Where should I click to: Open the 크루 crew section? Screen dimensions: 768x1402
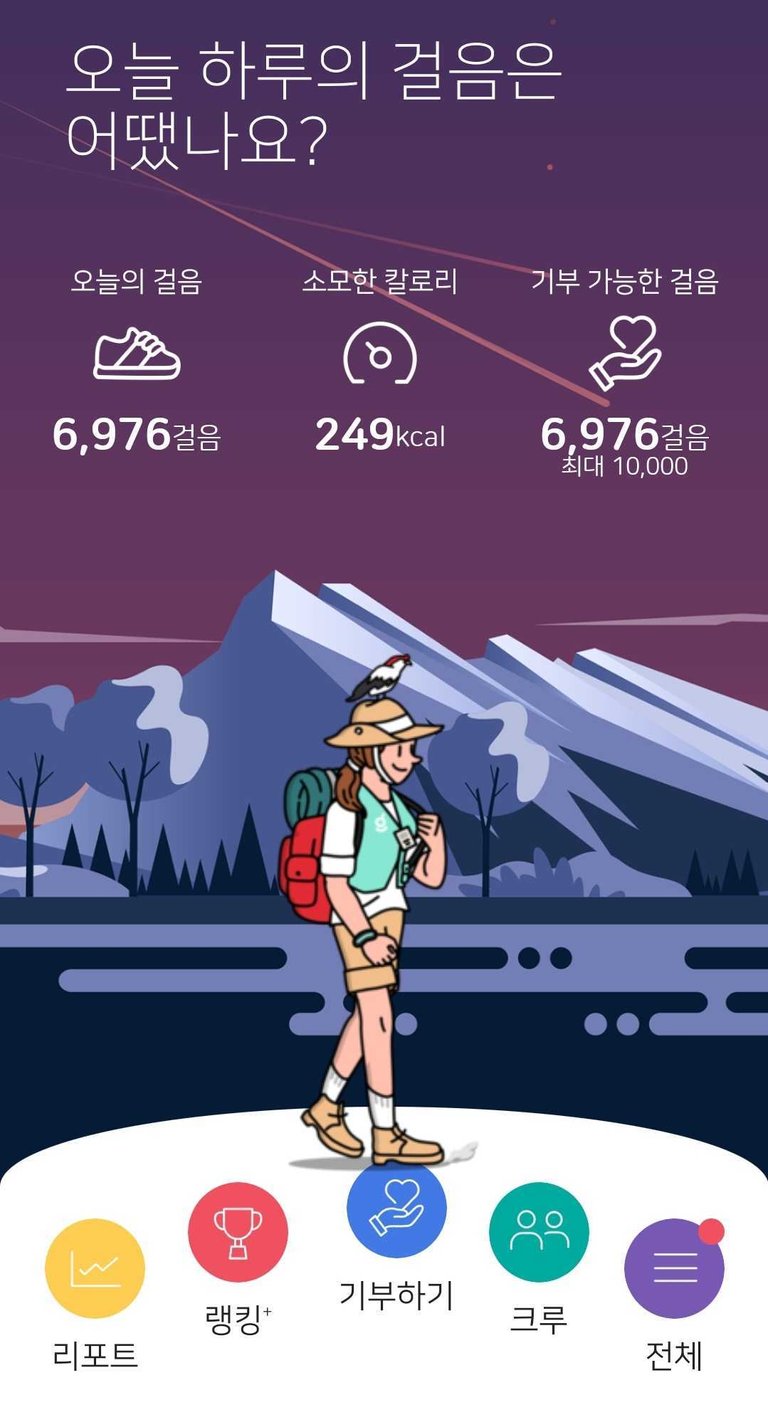pos(539,1232)
